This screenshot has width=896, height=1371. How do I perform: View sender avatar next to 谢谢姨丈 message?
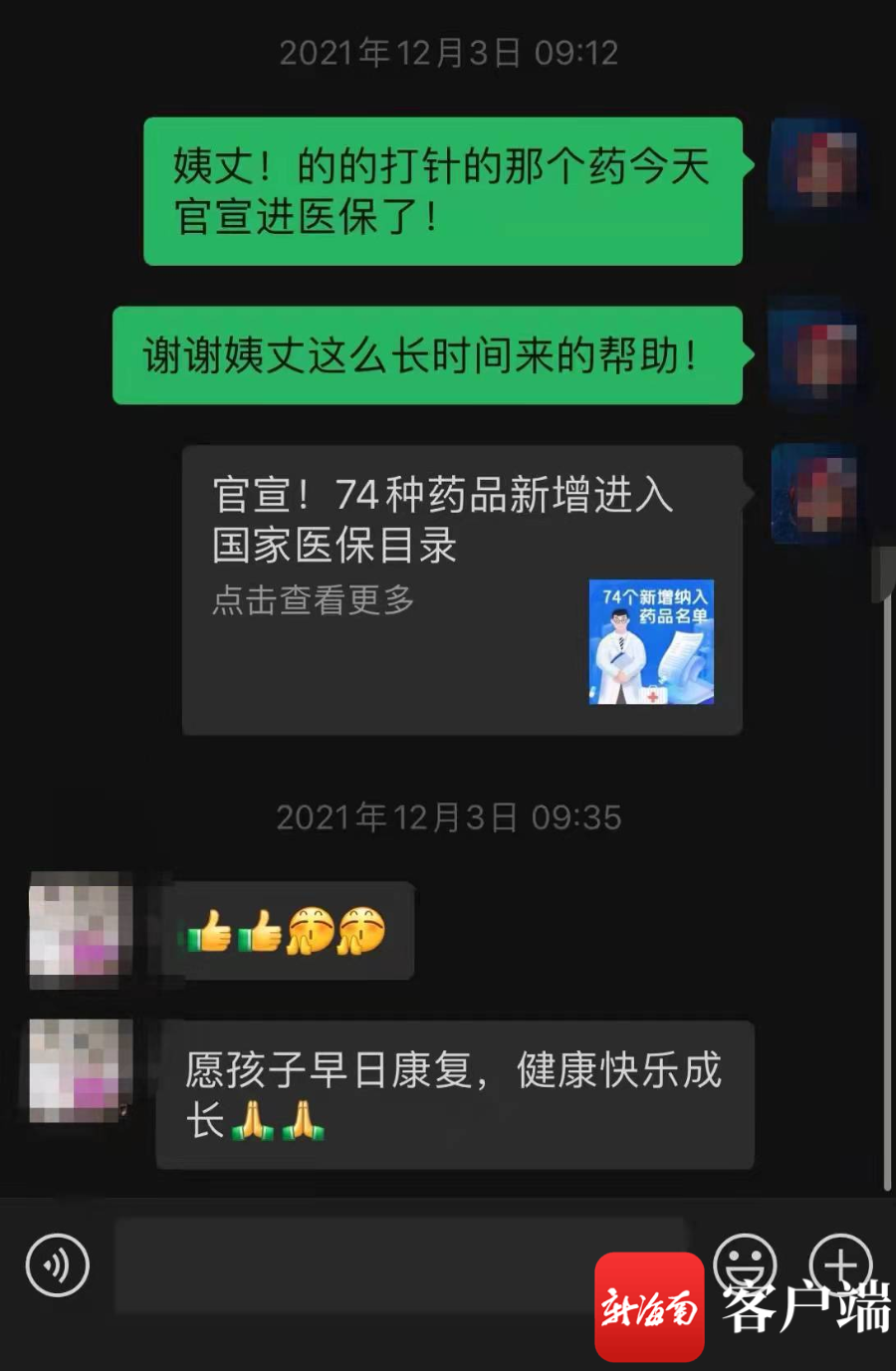(x=819, y=353)
